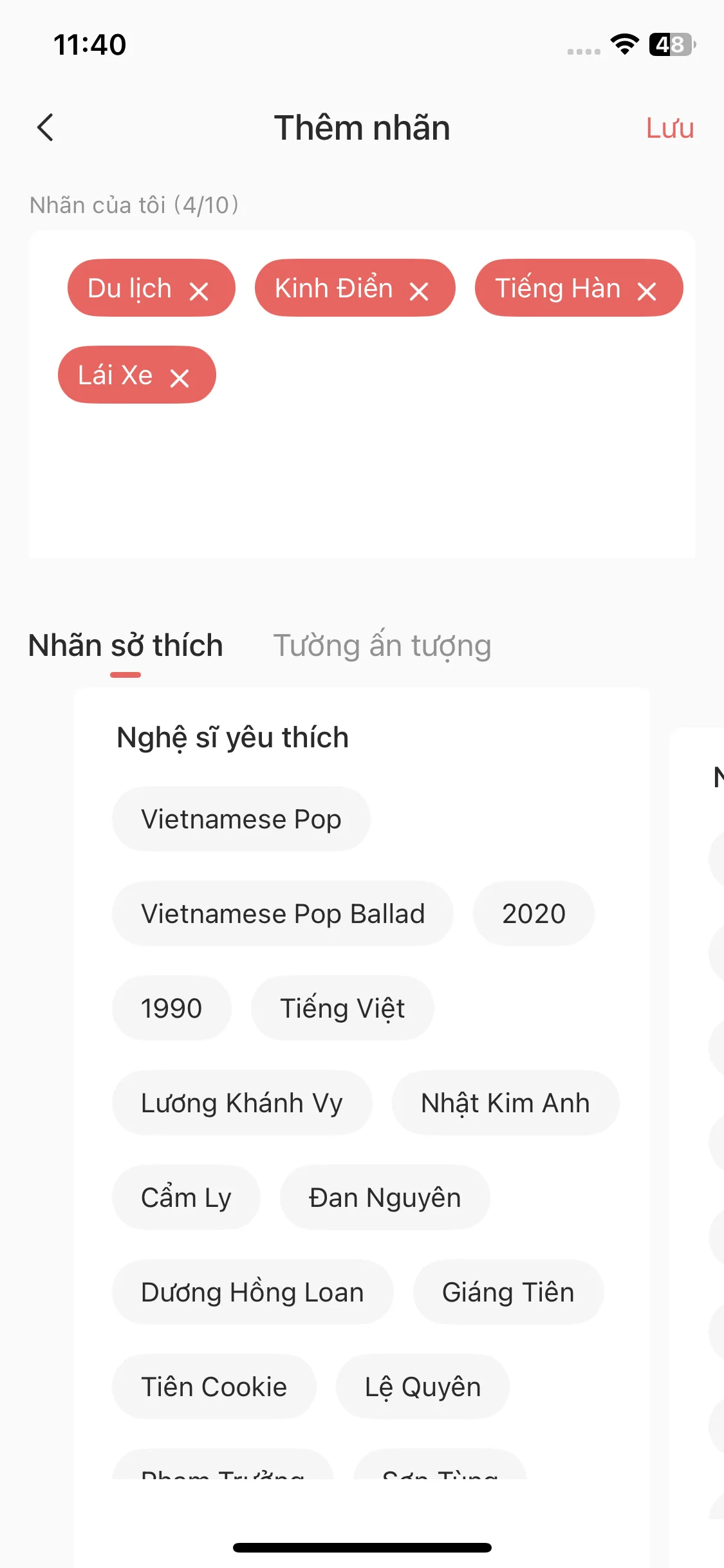Remove the Du lịch label
Image resolution: width=724 pixels, height=1568 pixels.
[x=199, y=292]
